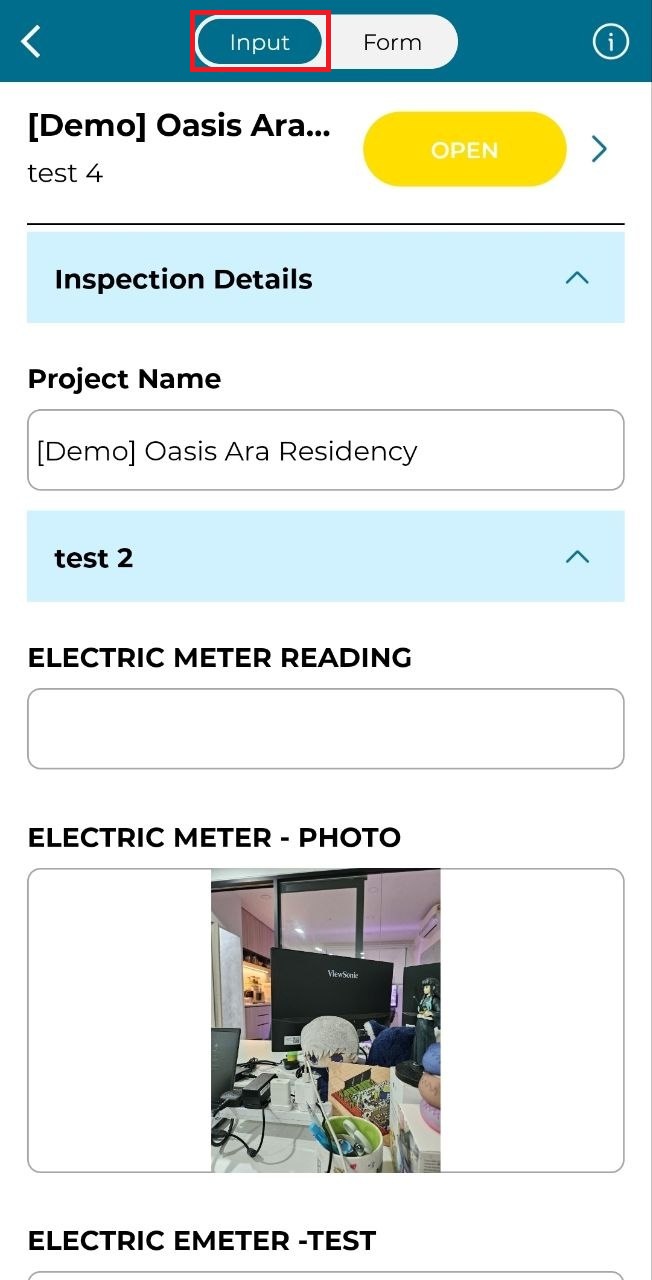
Task: Open details via the chevron beside OPEN
Action: tap(599, 150)
